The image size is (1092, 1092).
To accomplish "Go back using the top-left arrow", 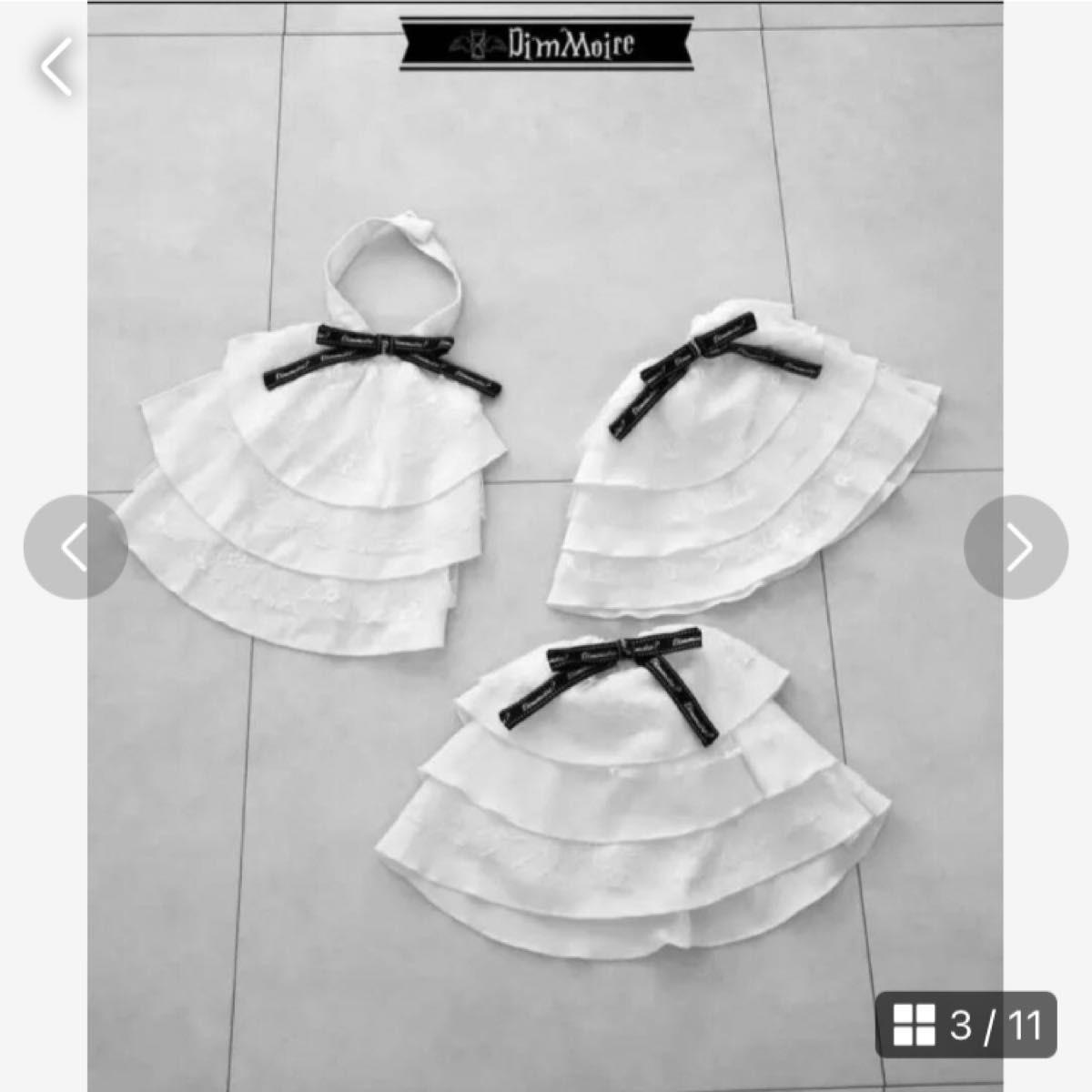I will (x=56, y=67).
